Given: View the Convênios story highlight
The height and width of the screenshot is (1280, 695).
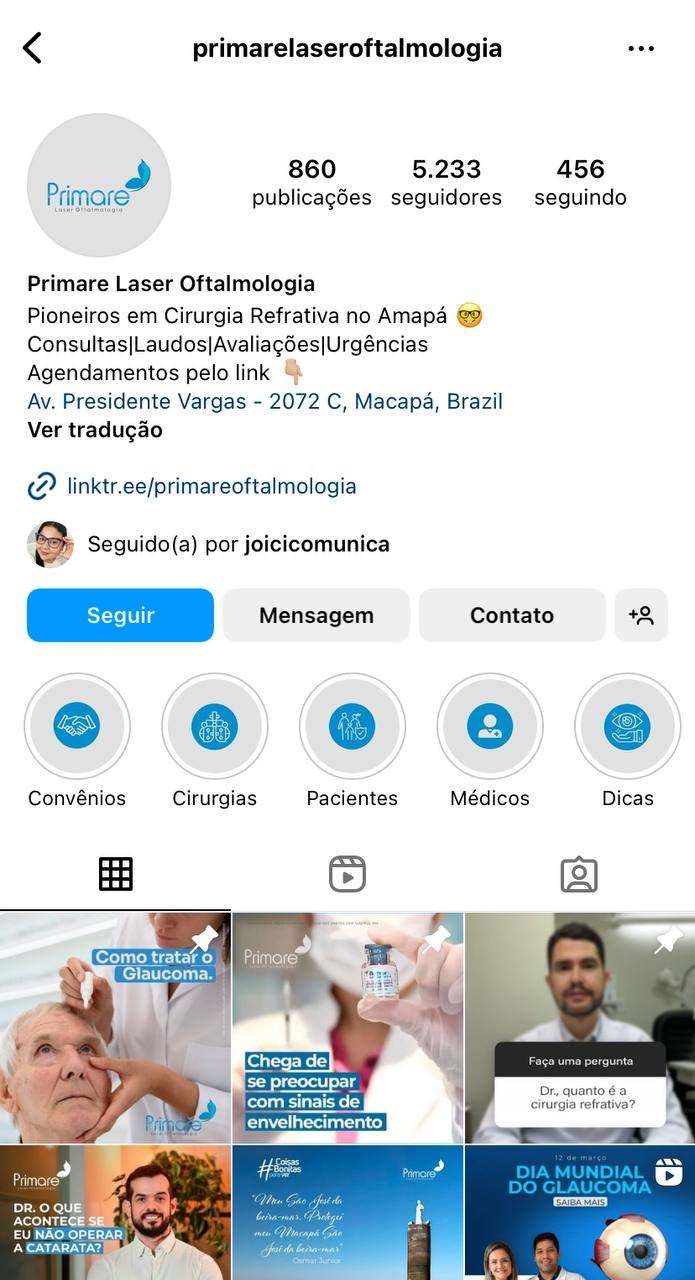Looking at the screenshot, I should [77, 727].
